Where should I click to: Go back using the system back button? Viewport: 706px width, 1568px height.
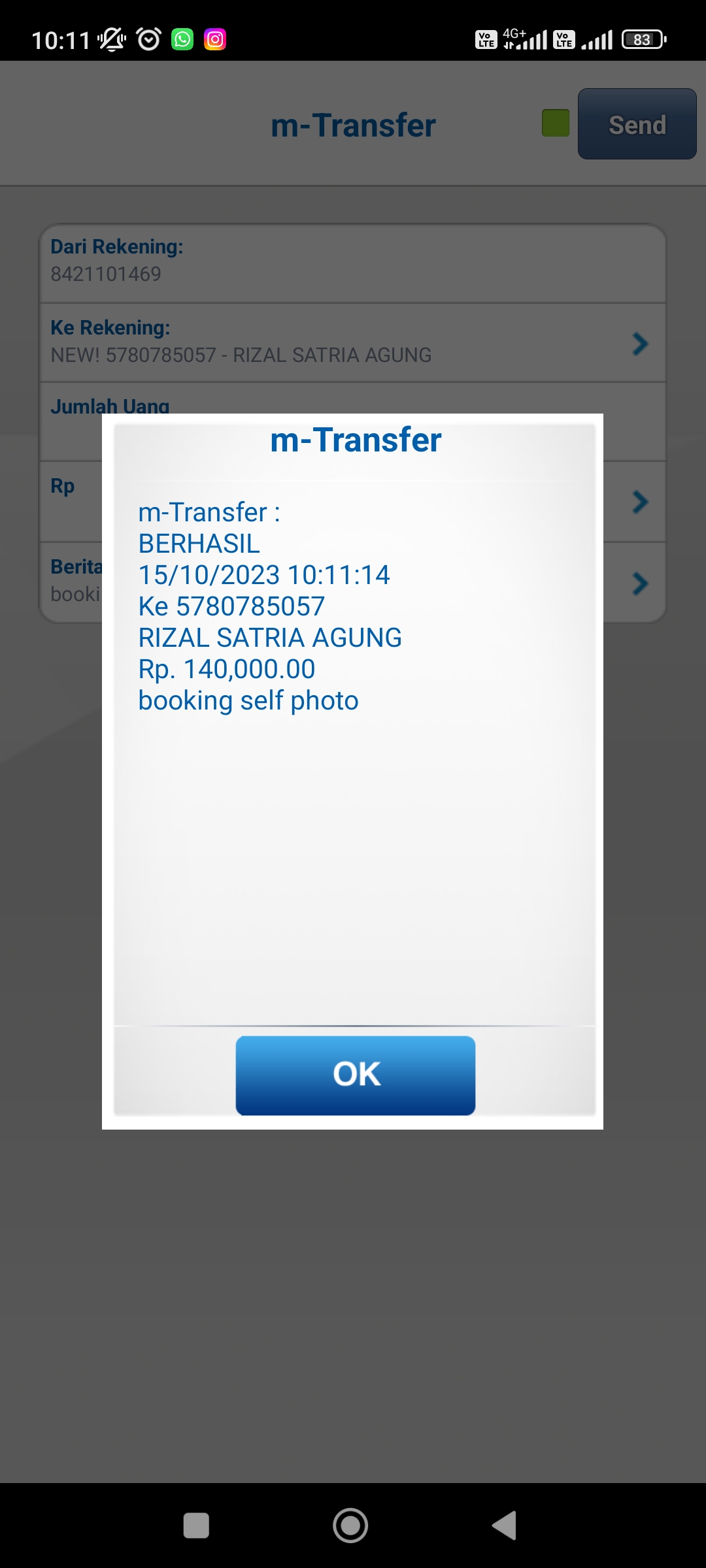504,1526
